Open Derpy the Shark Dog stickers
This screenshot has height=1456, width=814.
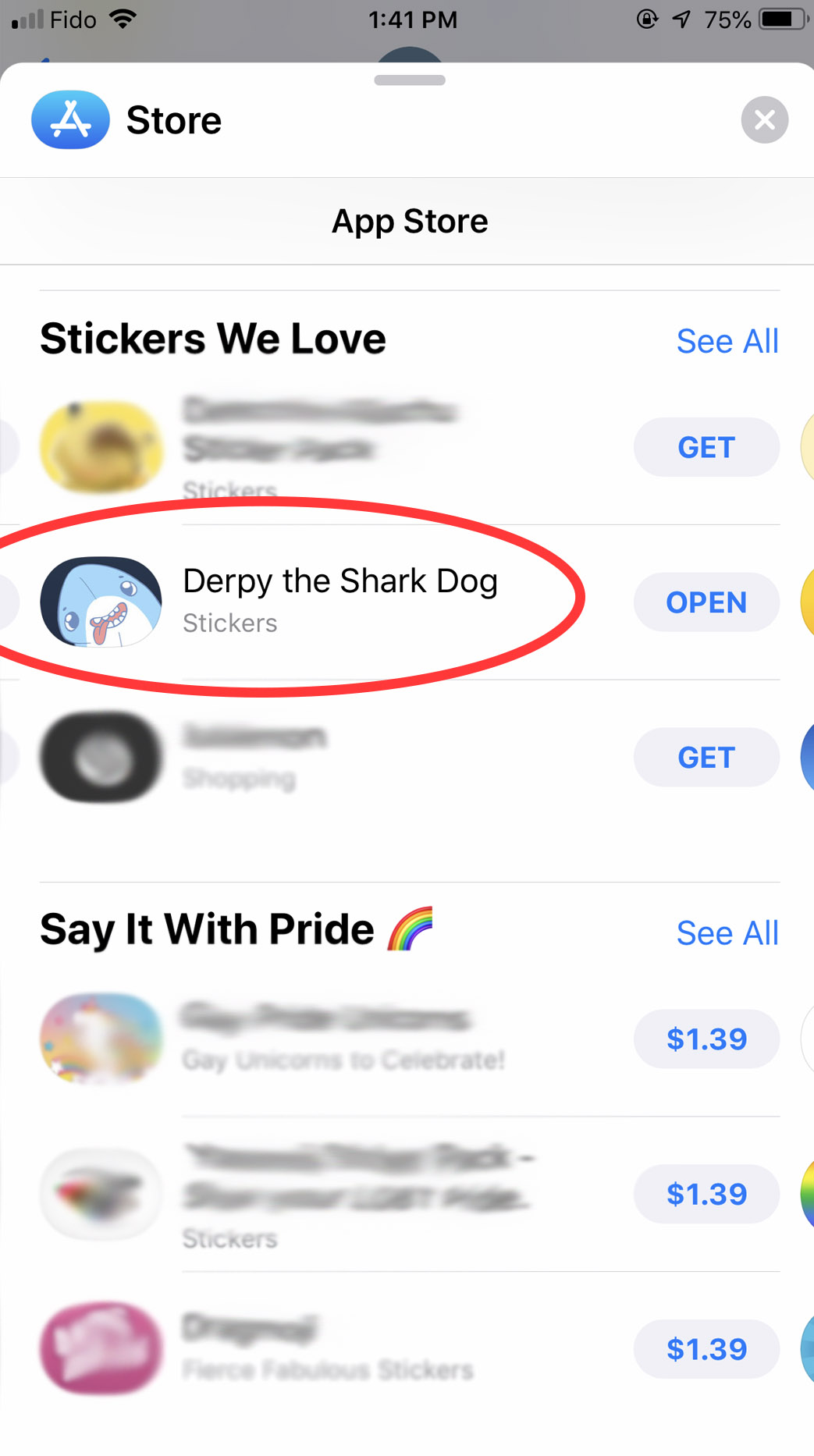click(706, 602)
